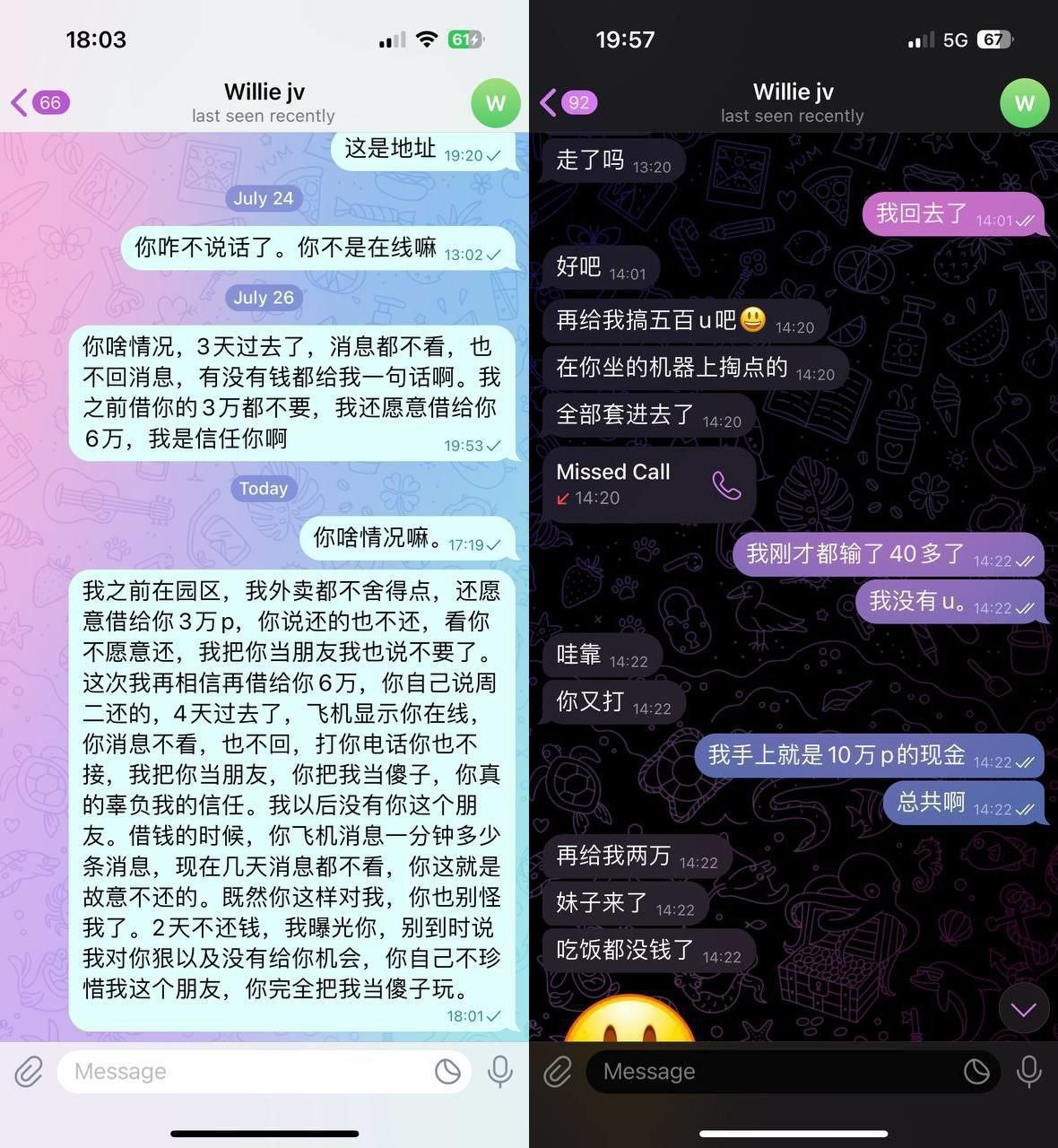
Task: Open Willie jv's avatar in the dark-theme chat
Action: 1024,103
